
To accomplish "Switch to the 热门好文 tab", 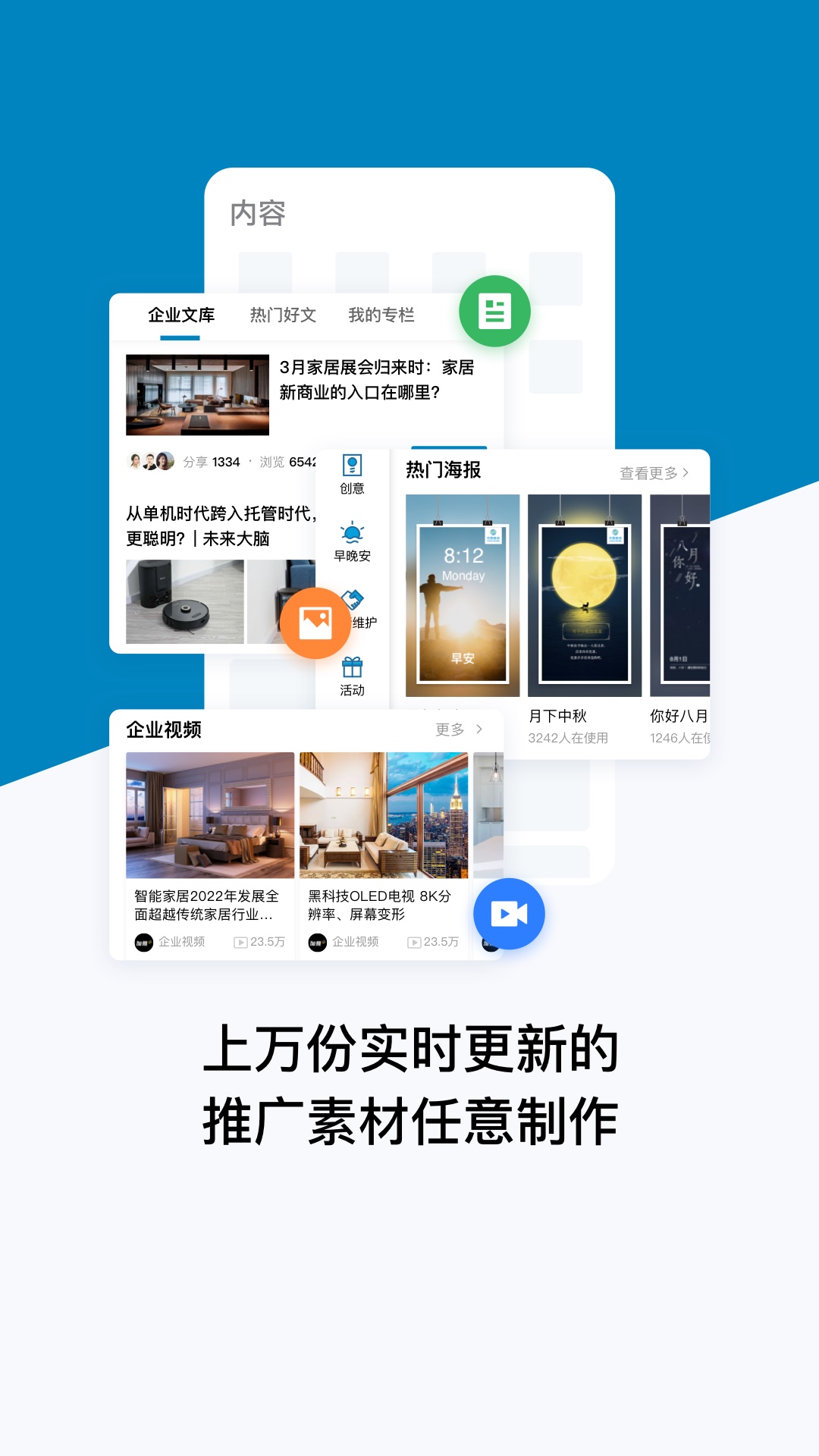I will point(284,315).
